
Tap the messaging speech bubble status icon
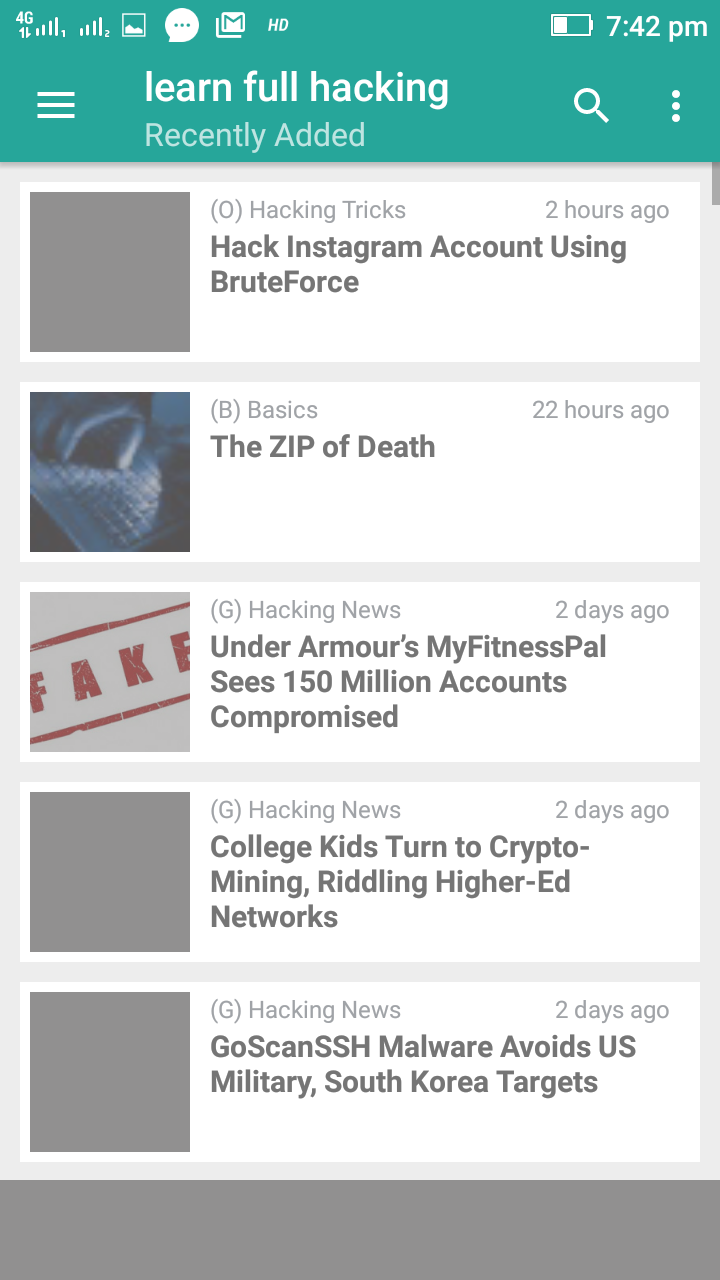(181, 24)
